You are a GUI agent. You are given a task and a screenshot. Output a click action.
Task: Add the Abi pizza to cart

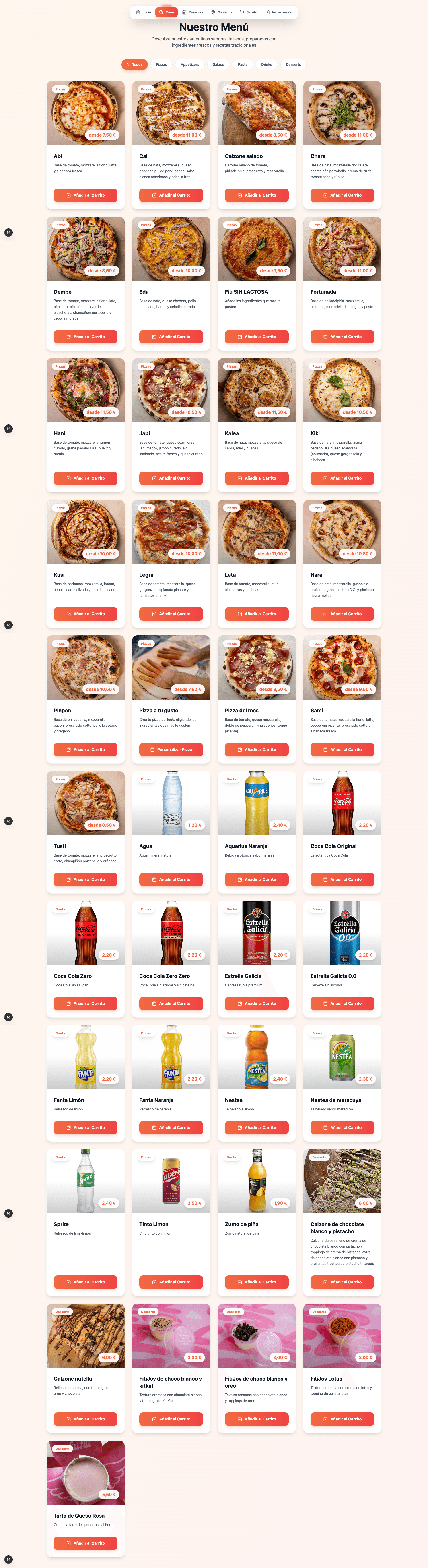pyautogui.click(x=85, y=195)
